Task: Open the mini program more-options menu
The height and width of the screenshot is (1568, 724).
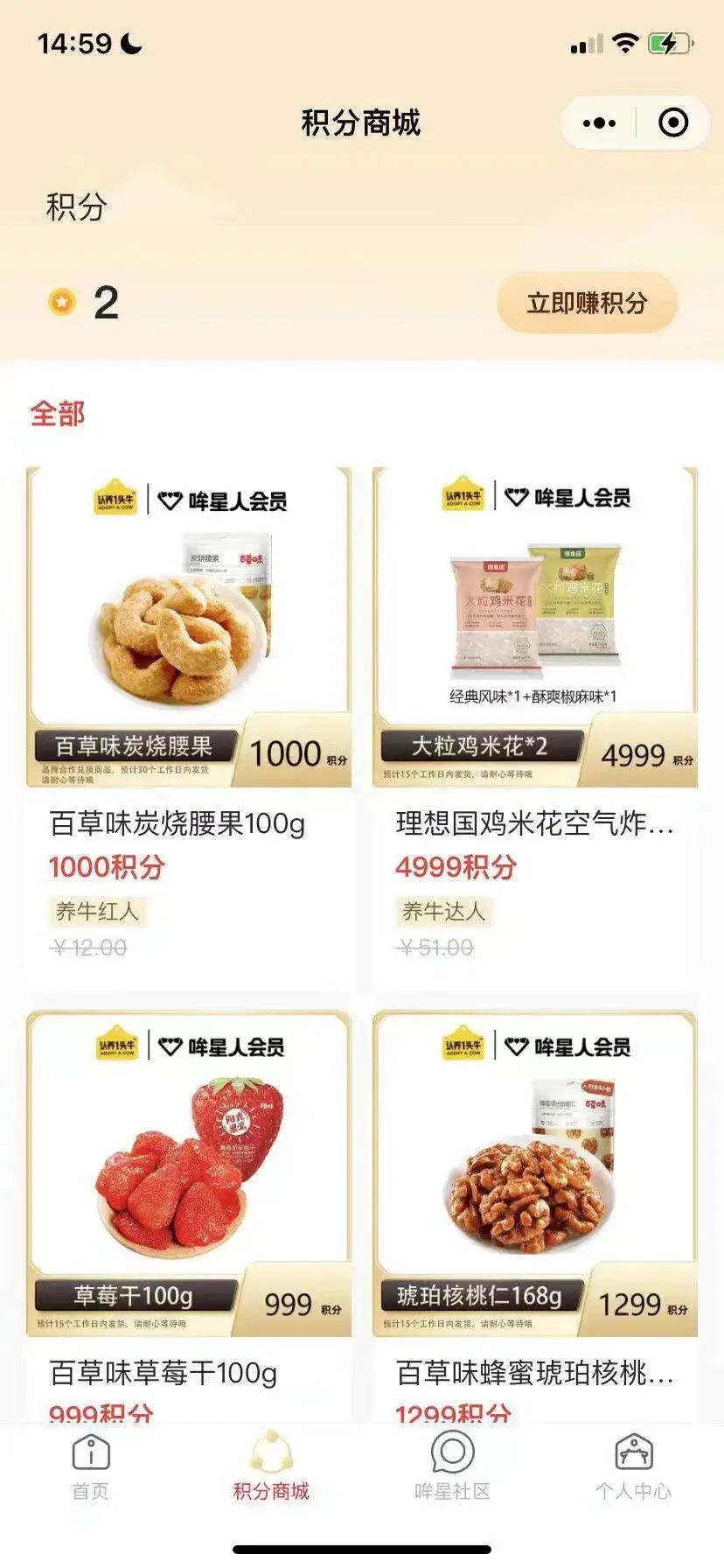Action: tap(599, 123)
